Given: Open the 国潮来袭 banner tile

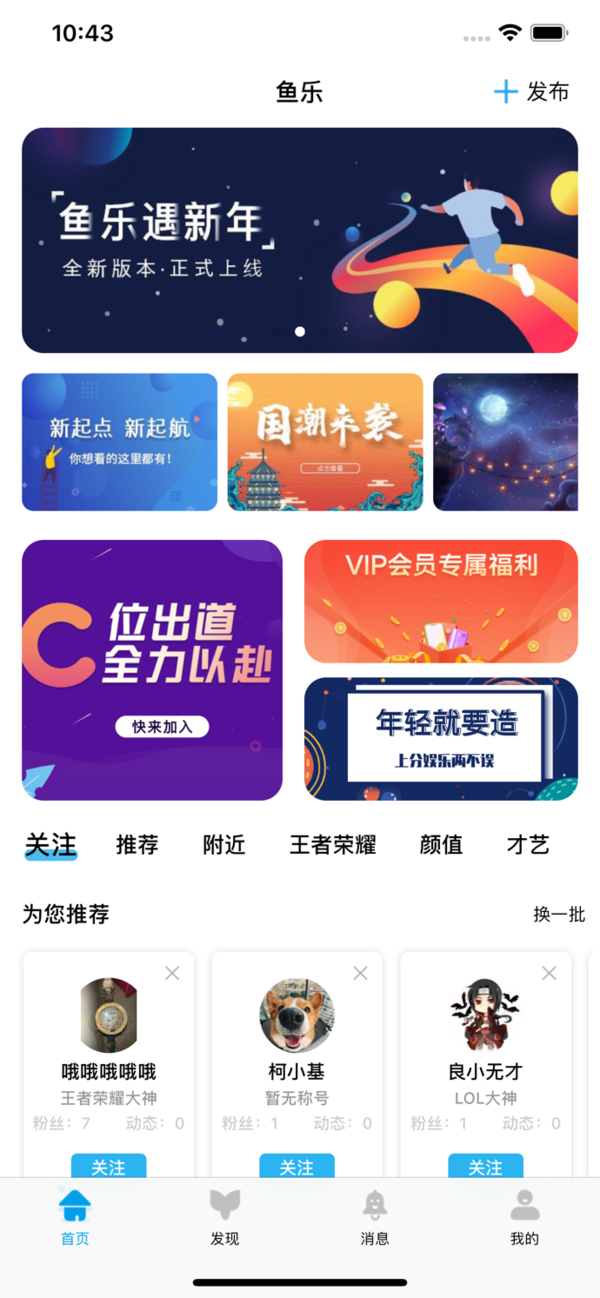Looking at the screenshot, I should [325, 442].
